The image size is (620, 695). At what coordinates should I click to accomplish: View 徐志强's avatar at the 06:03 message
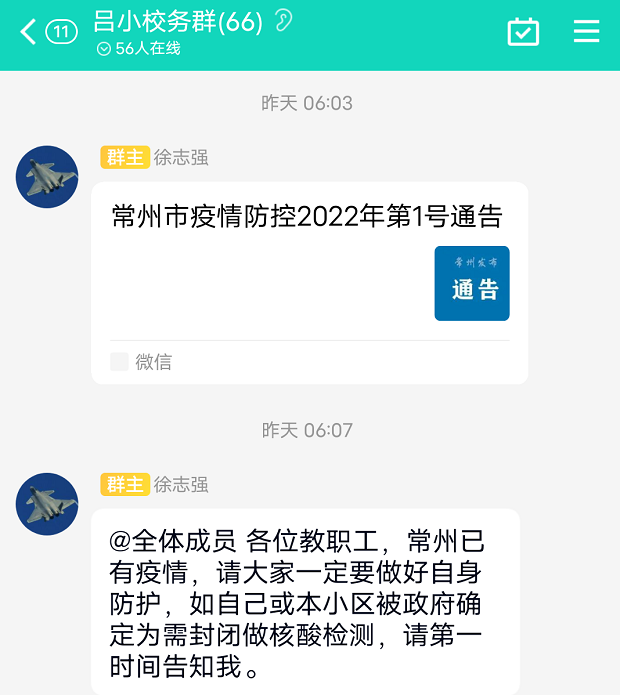tap(47, 177)
